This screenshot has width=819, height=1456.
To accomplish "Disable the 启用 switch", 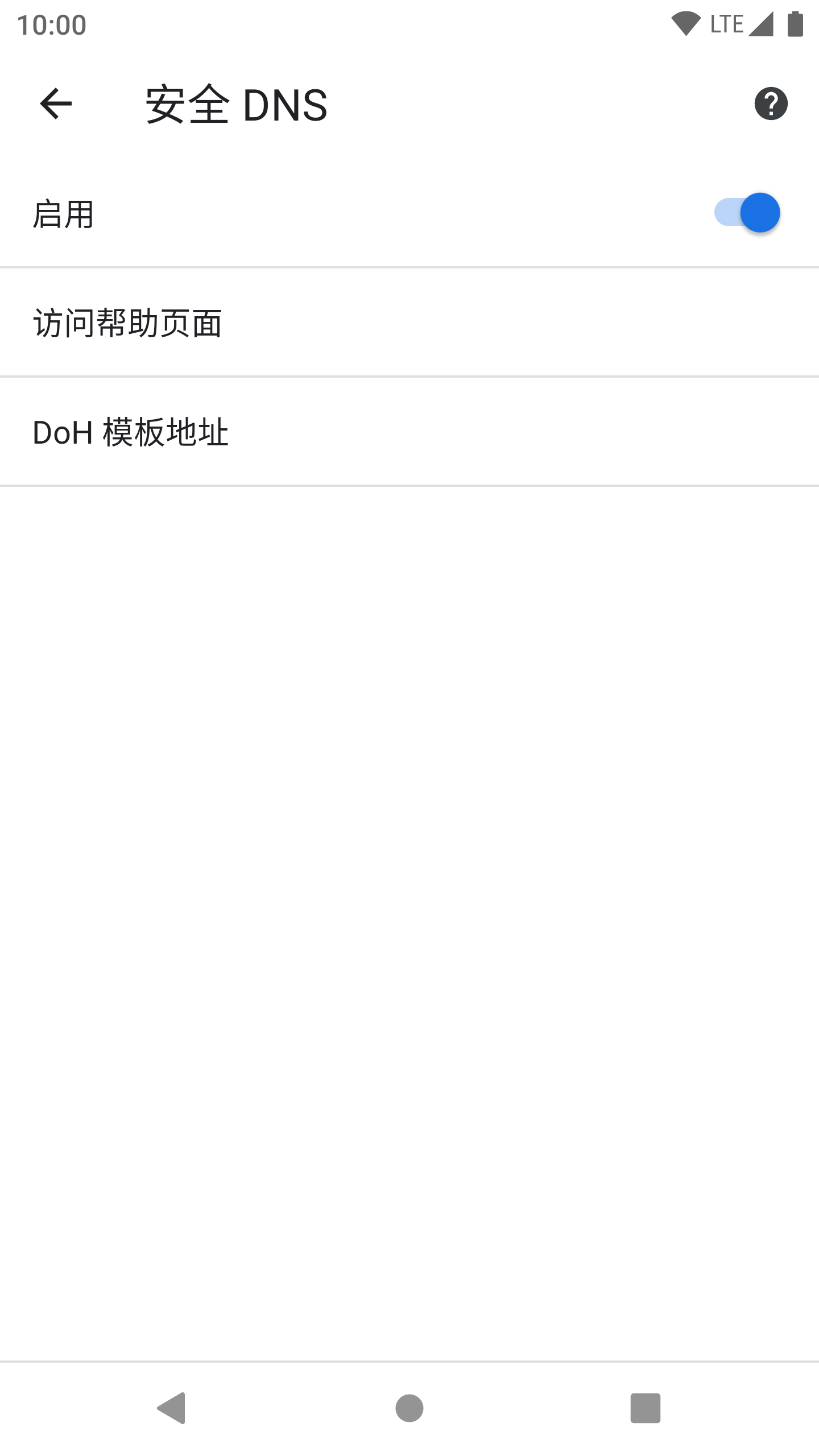I will (747, 213).
